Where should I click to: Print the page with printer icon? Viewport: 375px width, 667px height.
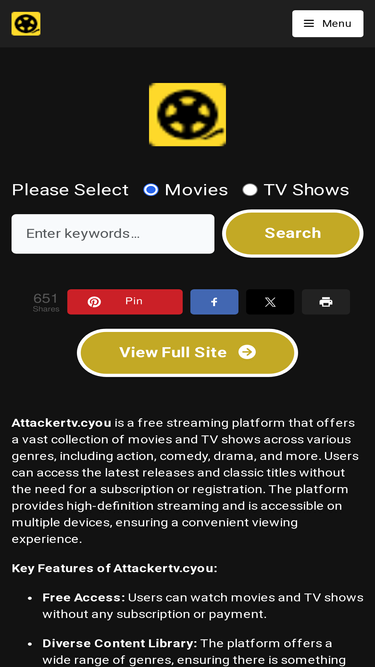pos(326,302)
